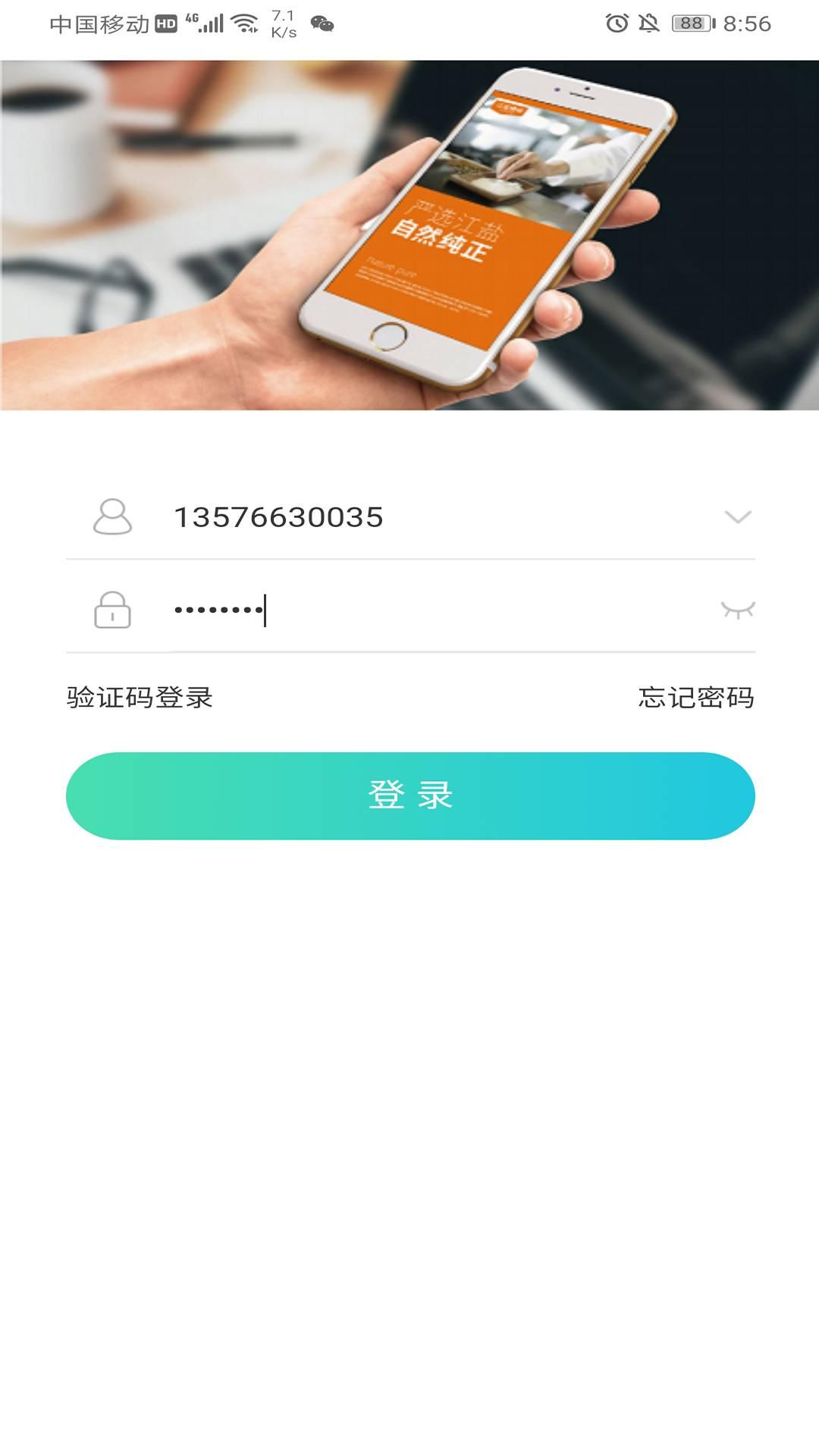Click the padlock icon beside password field

pos(112,610)
